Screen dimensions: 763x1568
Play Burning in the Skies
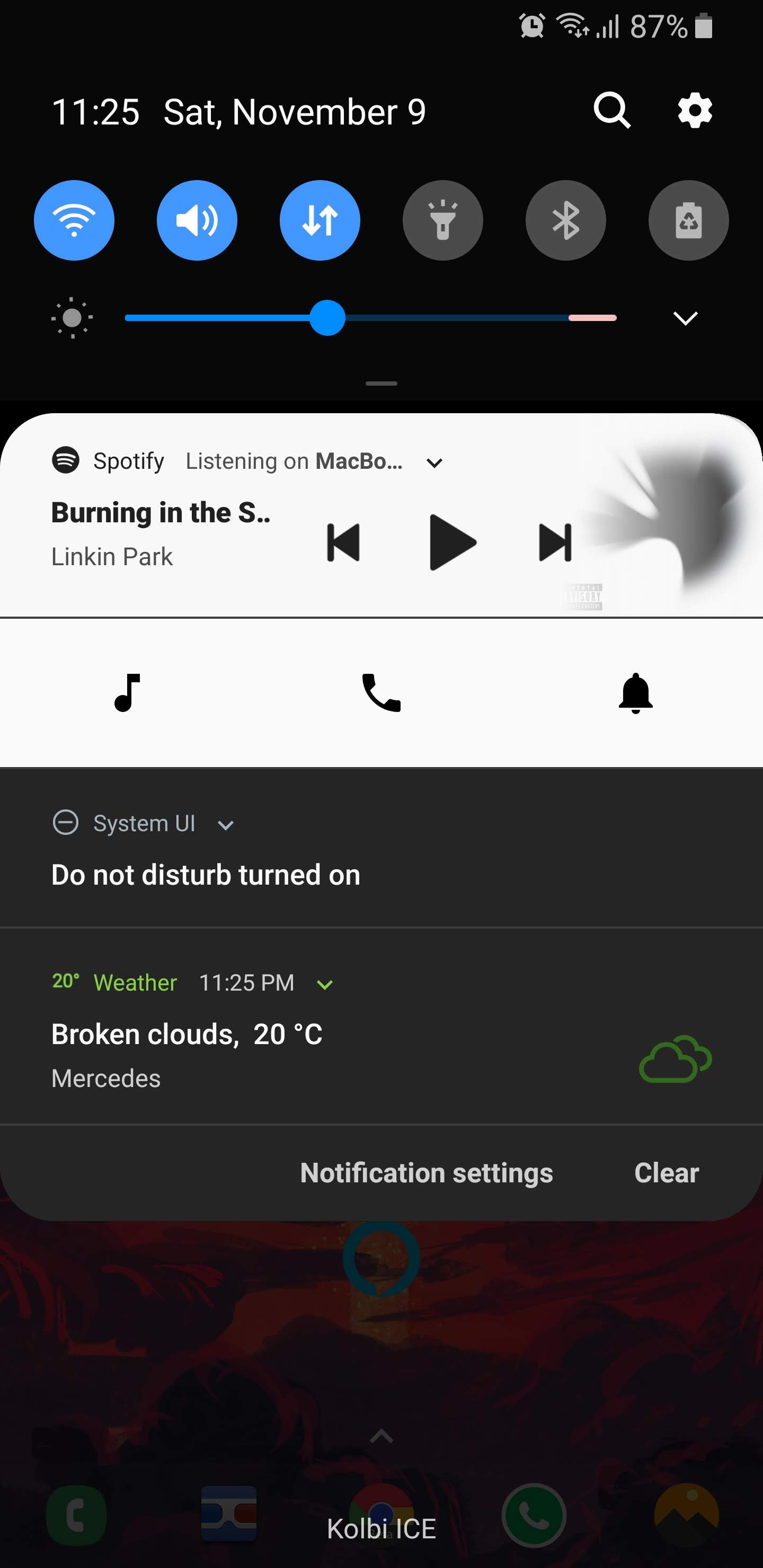tap(451, 542)
